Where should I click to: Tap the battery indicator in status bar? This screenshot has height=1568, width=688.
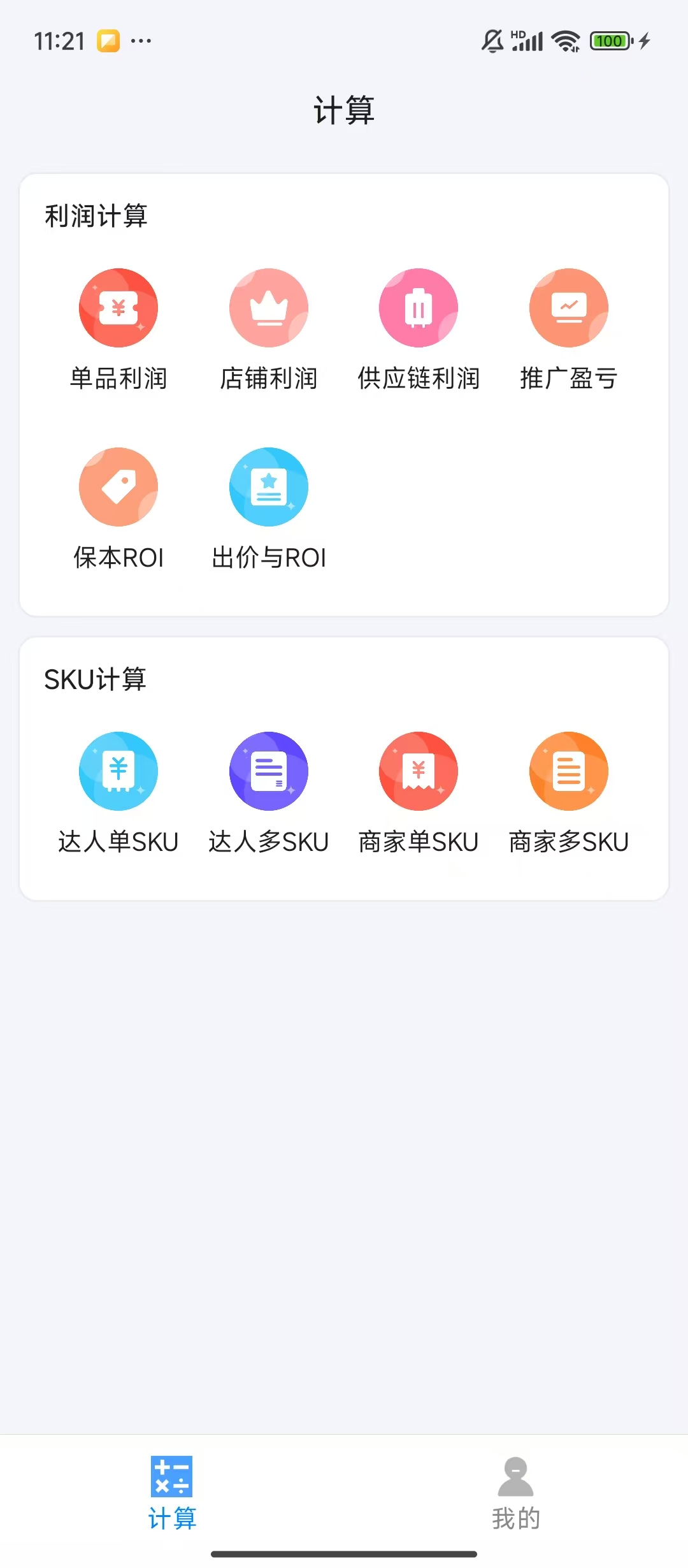pyautogui.click(x=610, y=40)
